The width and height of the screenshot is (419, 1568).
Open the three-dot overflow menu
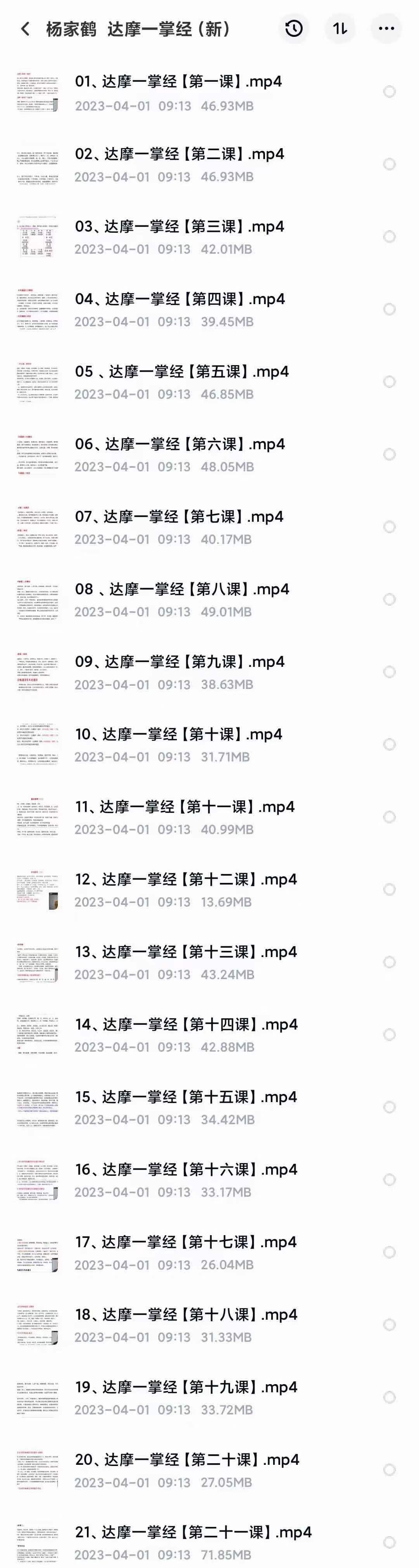(386, 29)
